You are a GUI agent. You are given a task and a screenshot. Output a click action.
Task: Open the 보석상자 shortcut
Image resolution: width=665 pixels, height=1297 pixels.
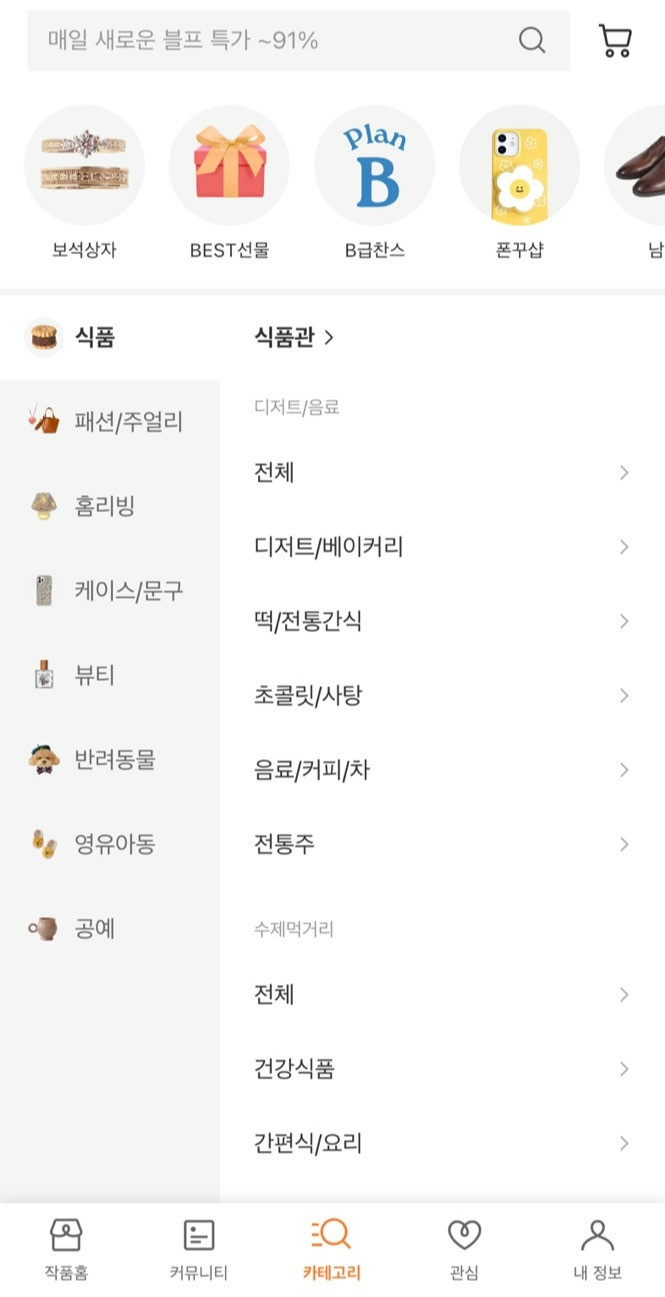click(x=84, y=183)
